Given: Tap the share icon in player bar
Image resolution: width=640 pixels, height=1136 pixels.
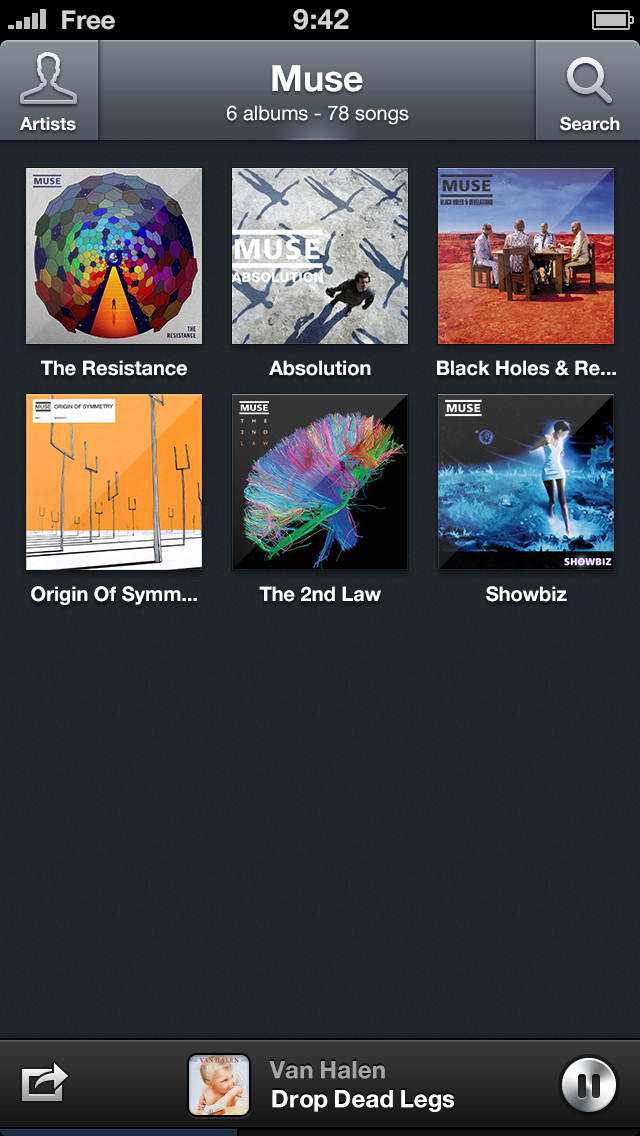Looking at the screenshot, I should pos(44,1084).
